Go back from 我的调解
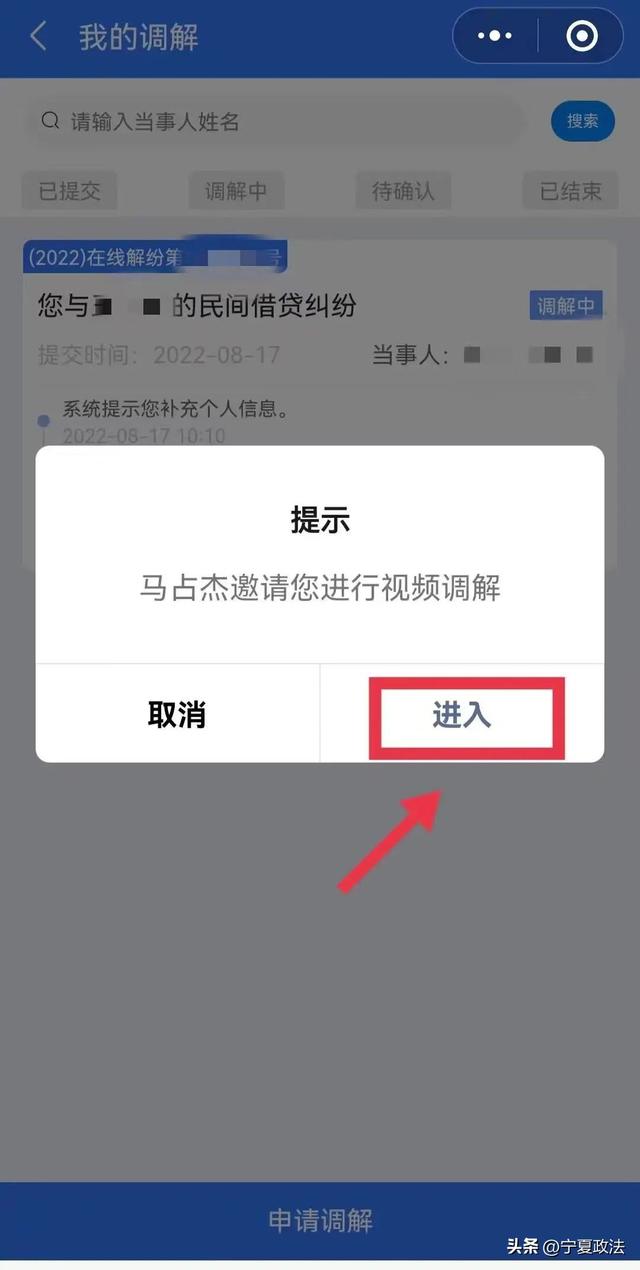This screenshot has width=640, height=1270. click(x=38, y=37)
